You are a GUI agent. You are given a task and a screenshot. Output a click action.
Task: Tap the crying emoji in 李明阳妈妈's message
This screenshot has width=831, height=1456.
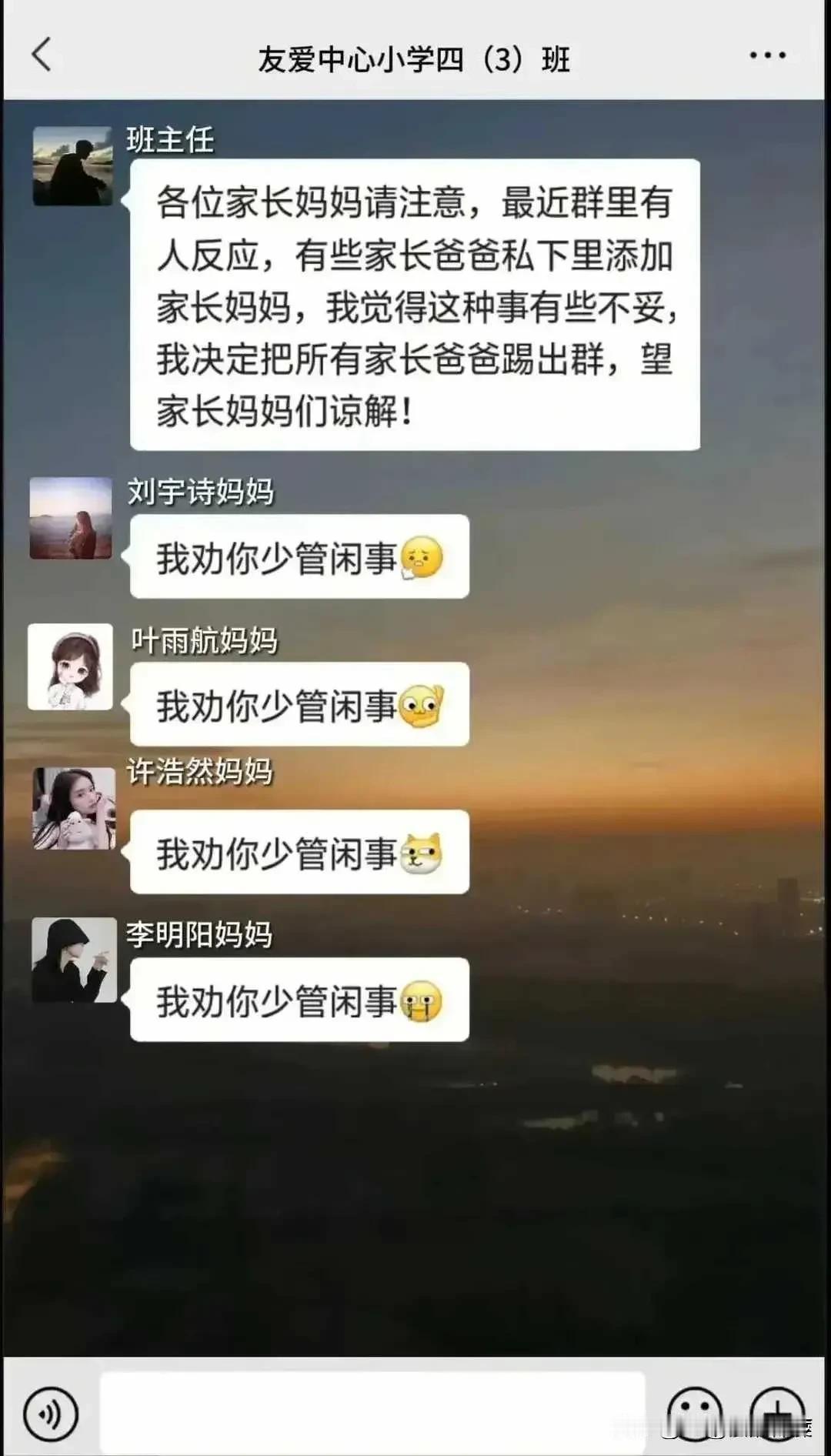(x=420, y=1000)
